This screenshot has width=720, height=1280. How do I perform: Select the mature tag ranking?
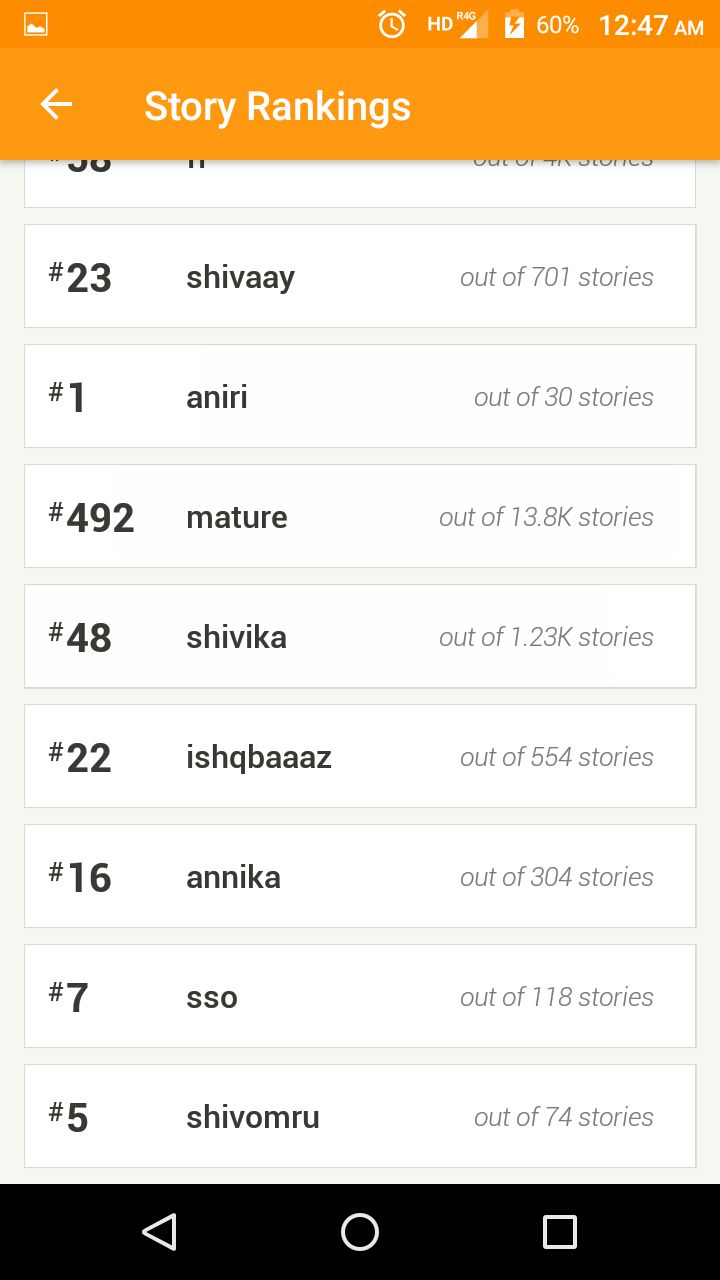pyautogui.click(x=360, y=516)
